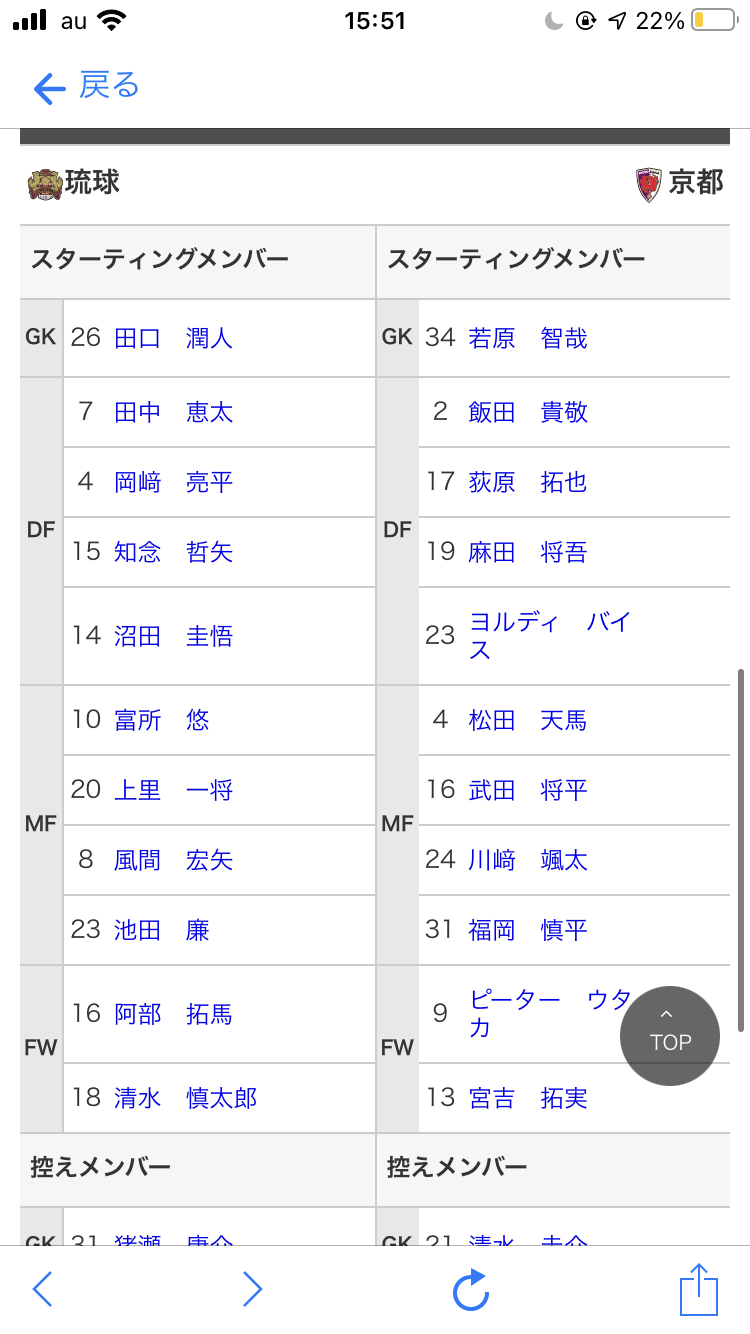Open the share sheet

[x=698, y=1289]
